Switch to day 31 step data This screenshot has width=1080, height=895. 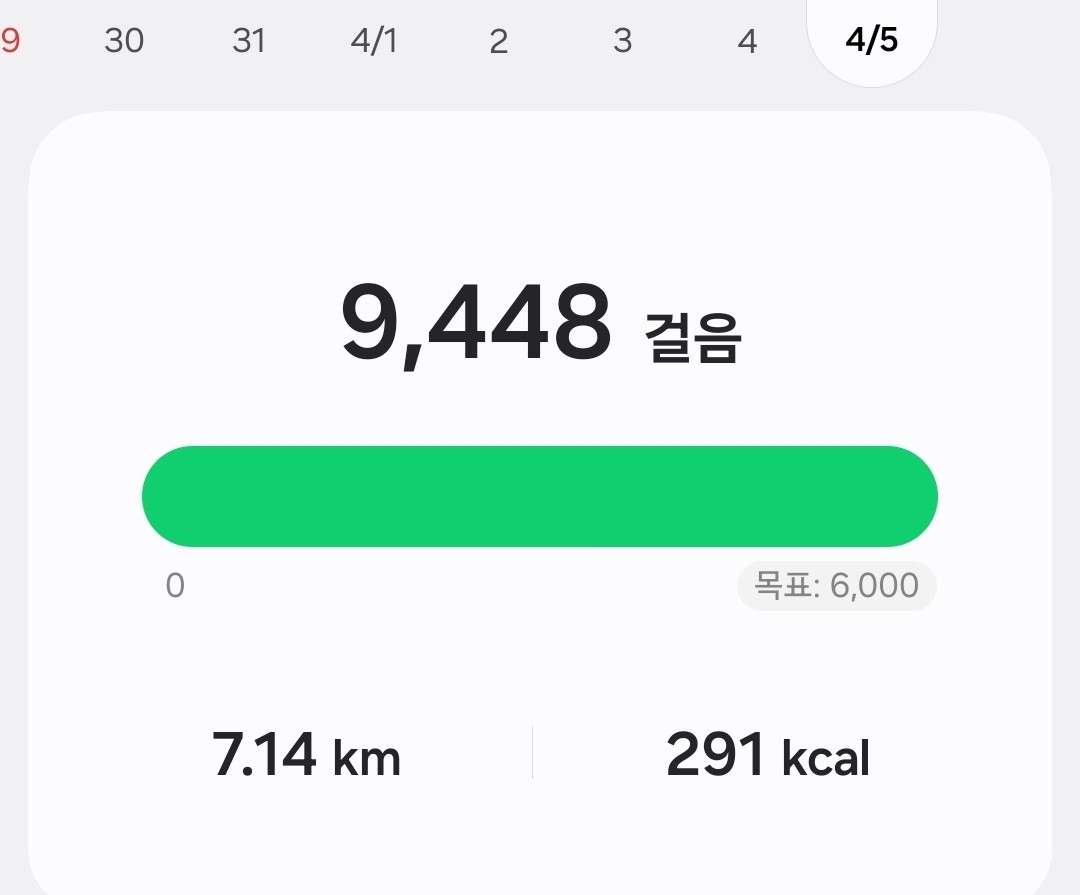point(249,41)
